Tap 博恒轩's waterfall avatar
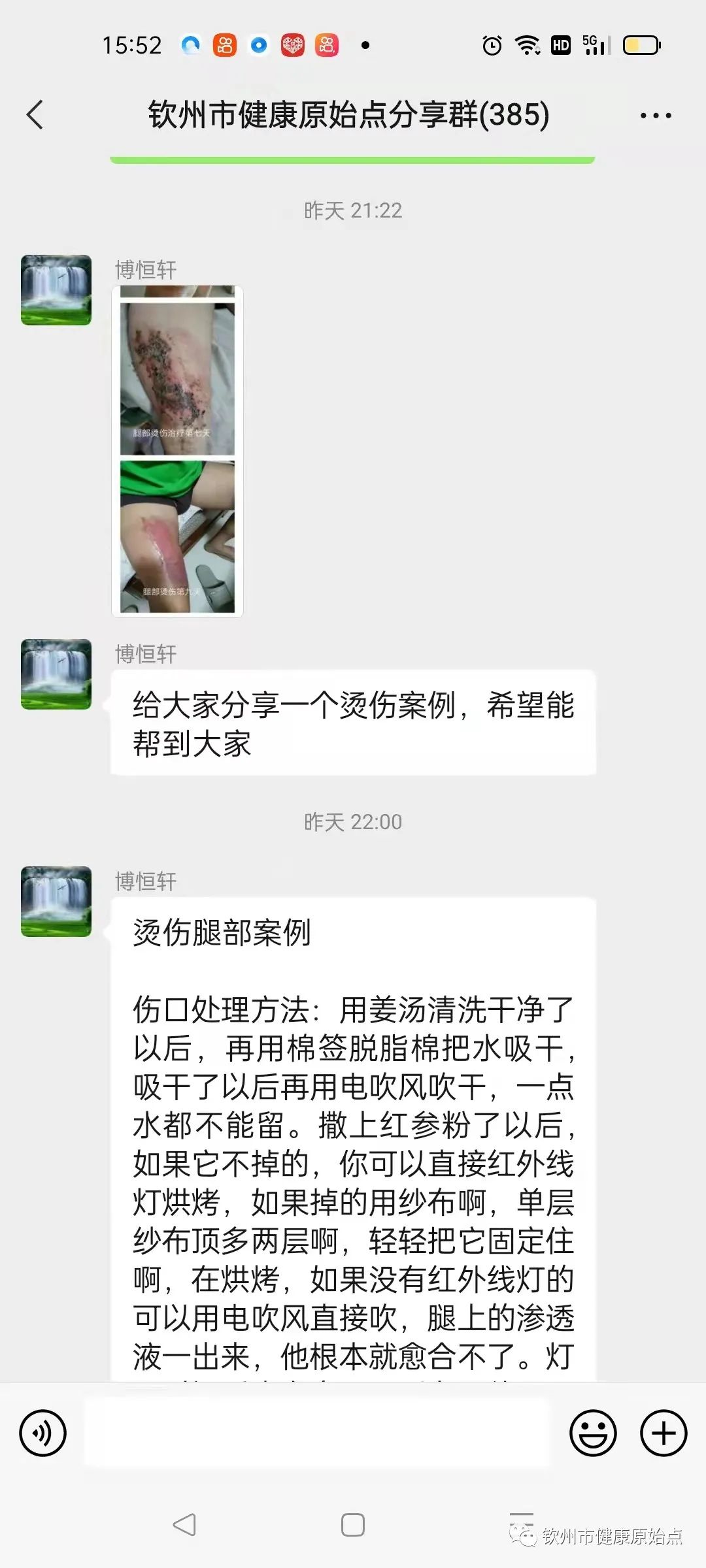The width and height of the screenshot is (706, 1568). point(56,289)
